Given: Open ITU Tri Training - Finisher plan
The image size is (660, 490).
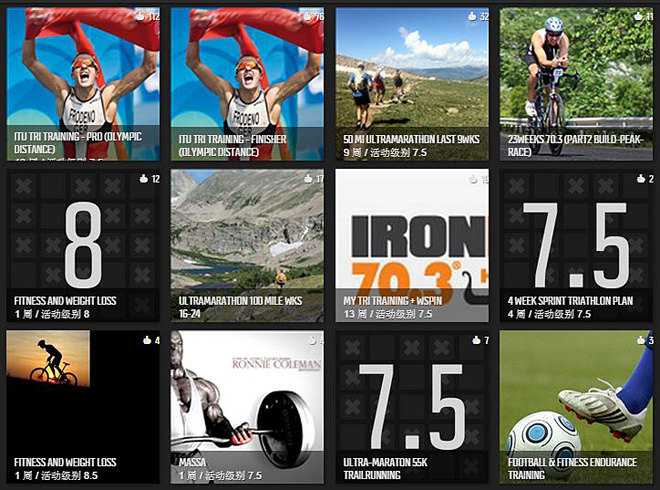Looking at the screenshot, I should click(247, 84).
